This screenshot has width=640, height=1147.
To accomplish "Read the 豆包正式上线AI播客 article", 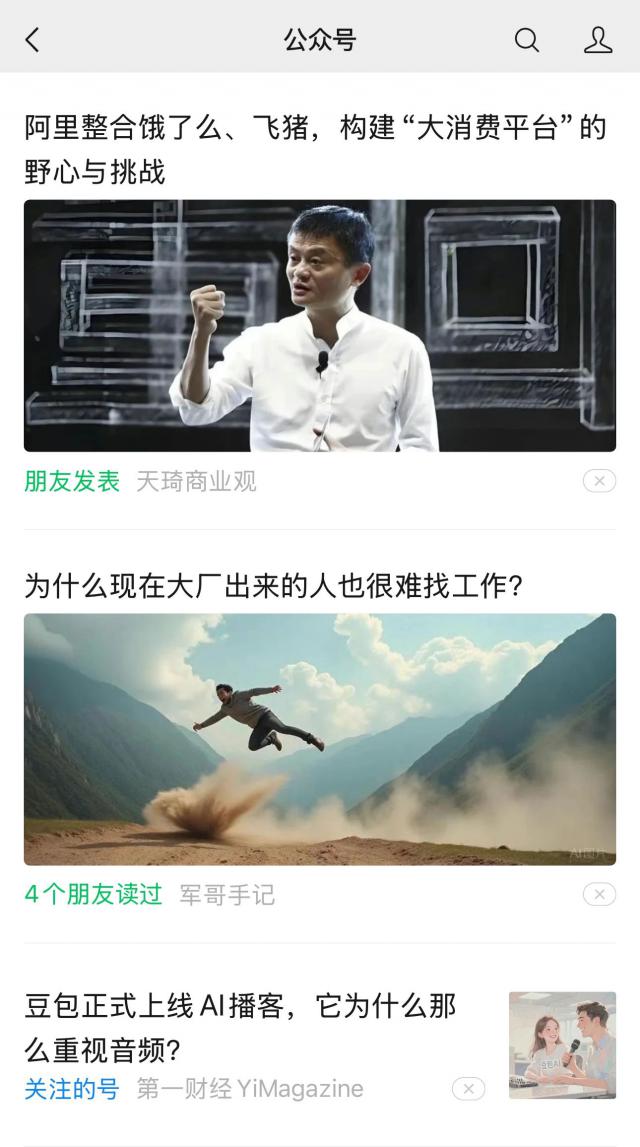I will click(x=240, y=1027).
